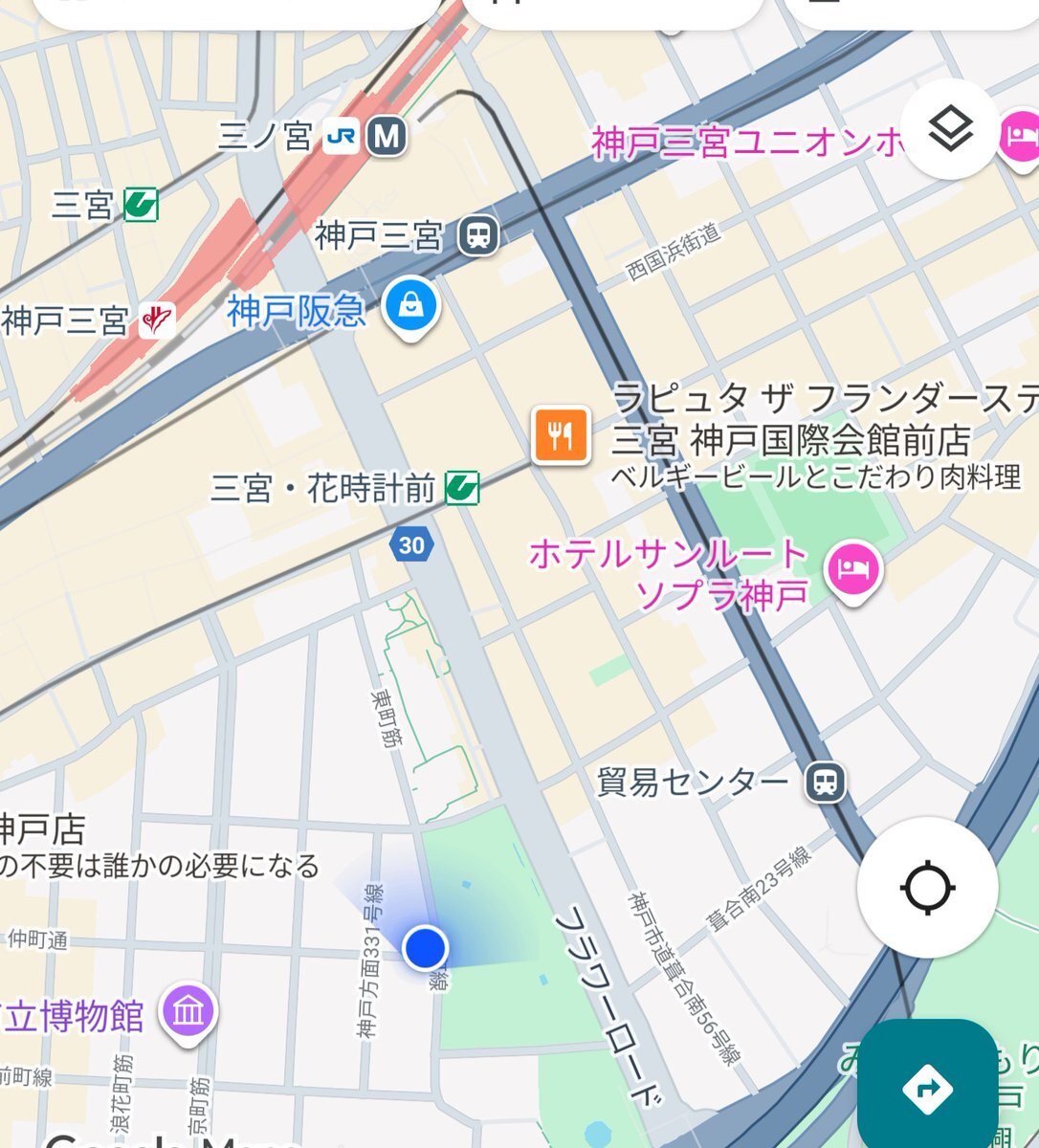
Task: Select the ラピュタ ザ フランダーステイル restaurant pin
Action: tap(561, 436)
